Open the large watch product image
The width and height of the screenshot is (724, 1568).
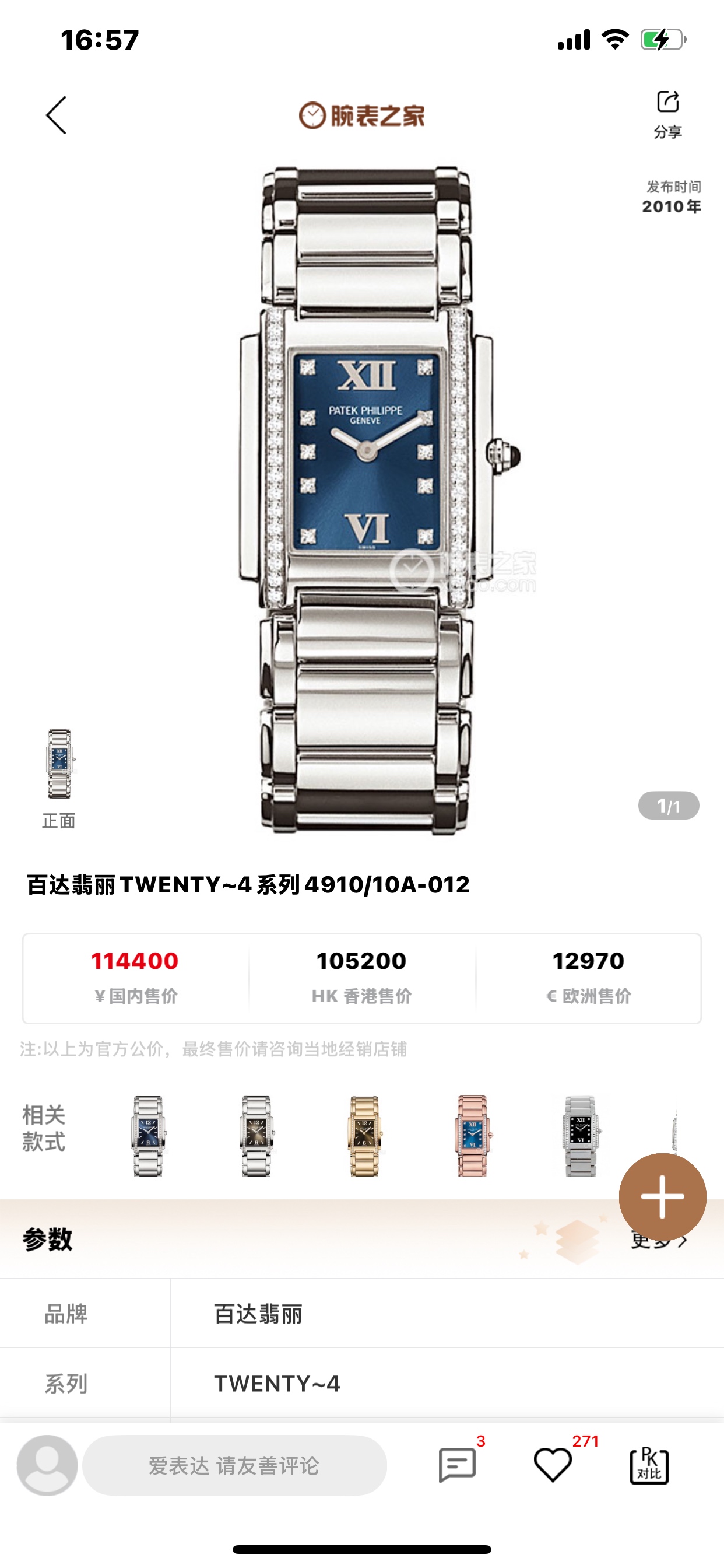(365, 499)
